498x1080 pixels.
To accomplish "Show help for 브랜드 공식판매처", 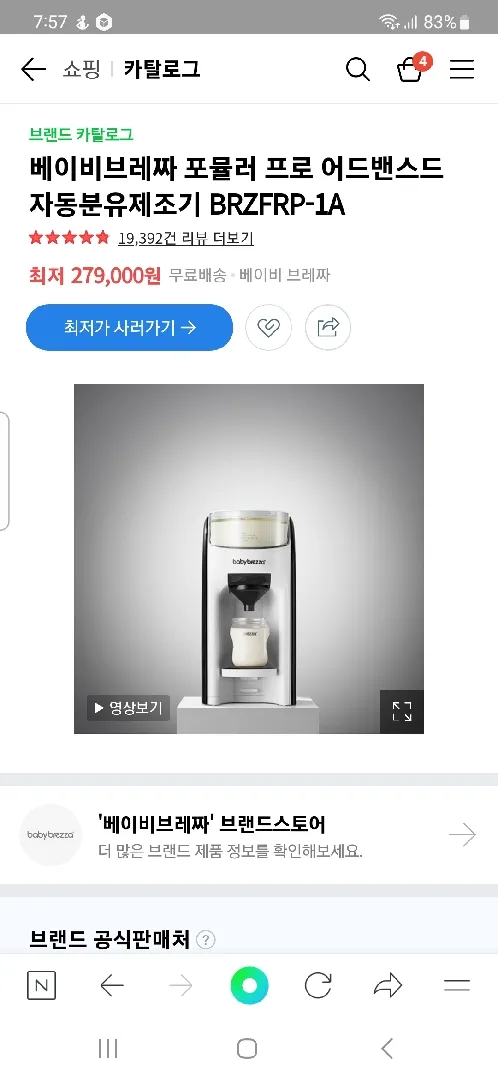I will point(205,939).
